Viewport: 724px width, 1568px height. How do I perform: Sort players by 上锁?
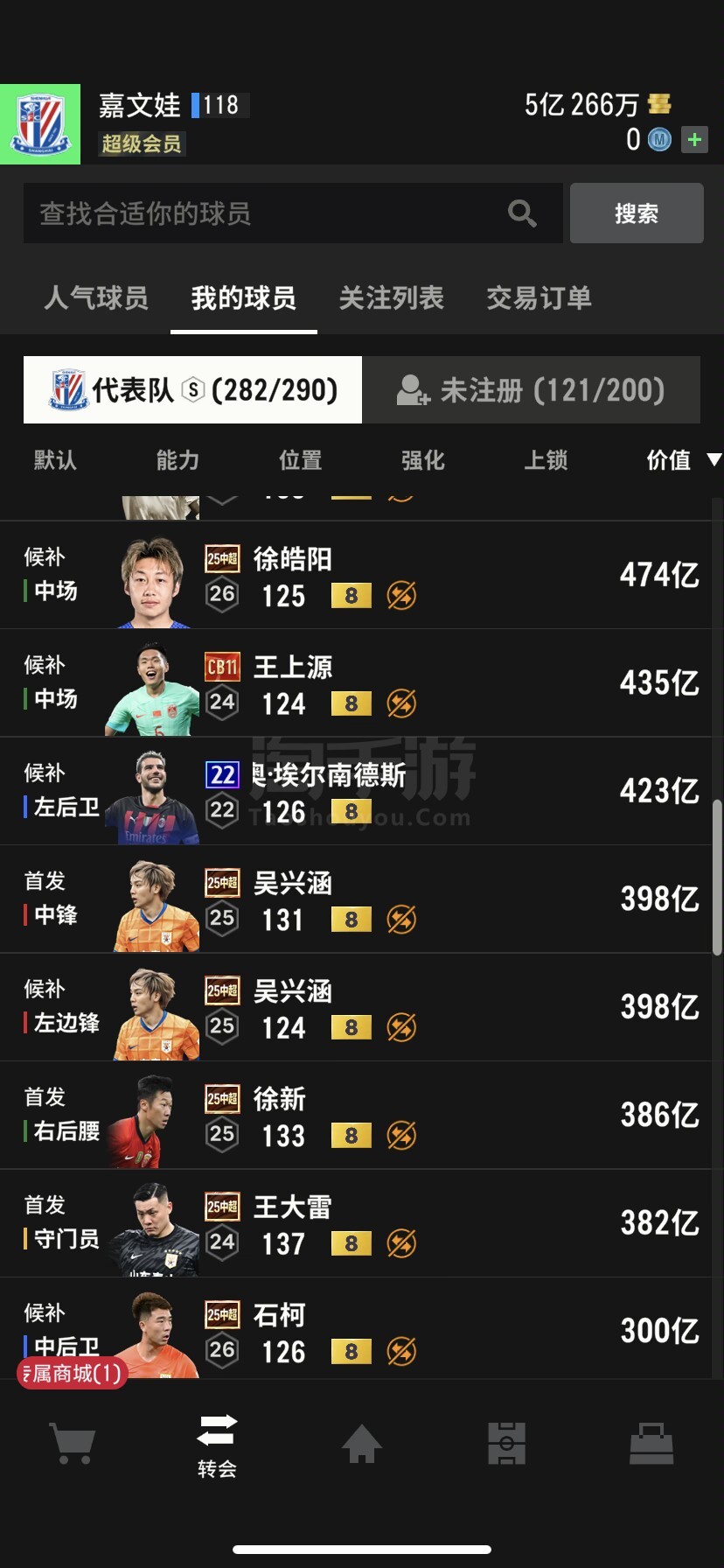click(x=546, y=460)
